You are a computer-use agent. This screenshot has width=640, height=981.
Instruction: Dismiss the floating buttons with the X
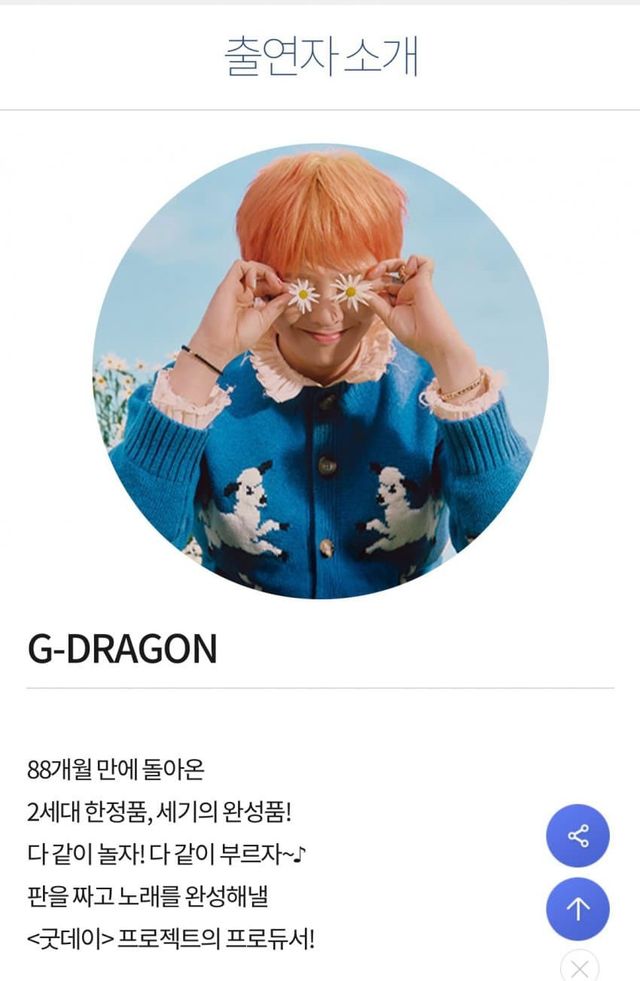[x=579, y=968]
